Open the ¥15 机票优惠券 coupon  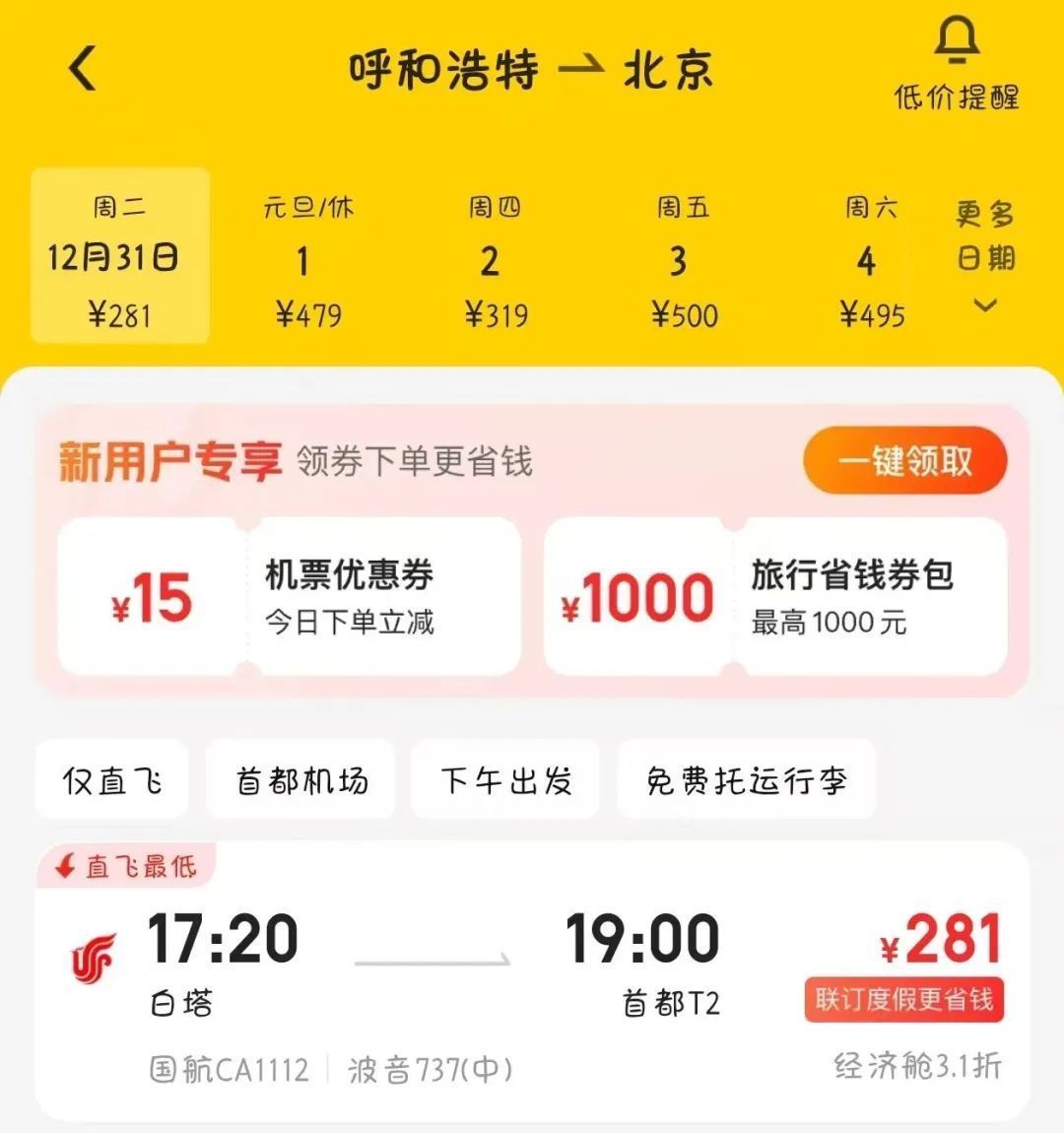288,597
